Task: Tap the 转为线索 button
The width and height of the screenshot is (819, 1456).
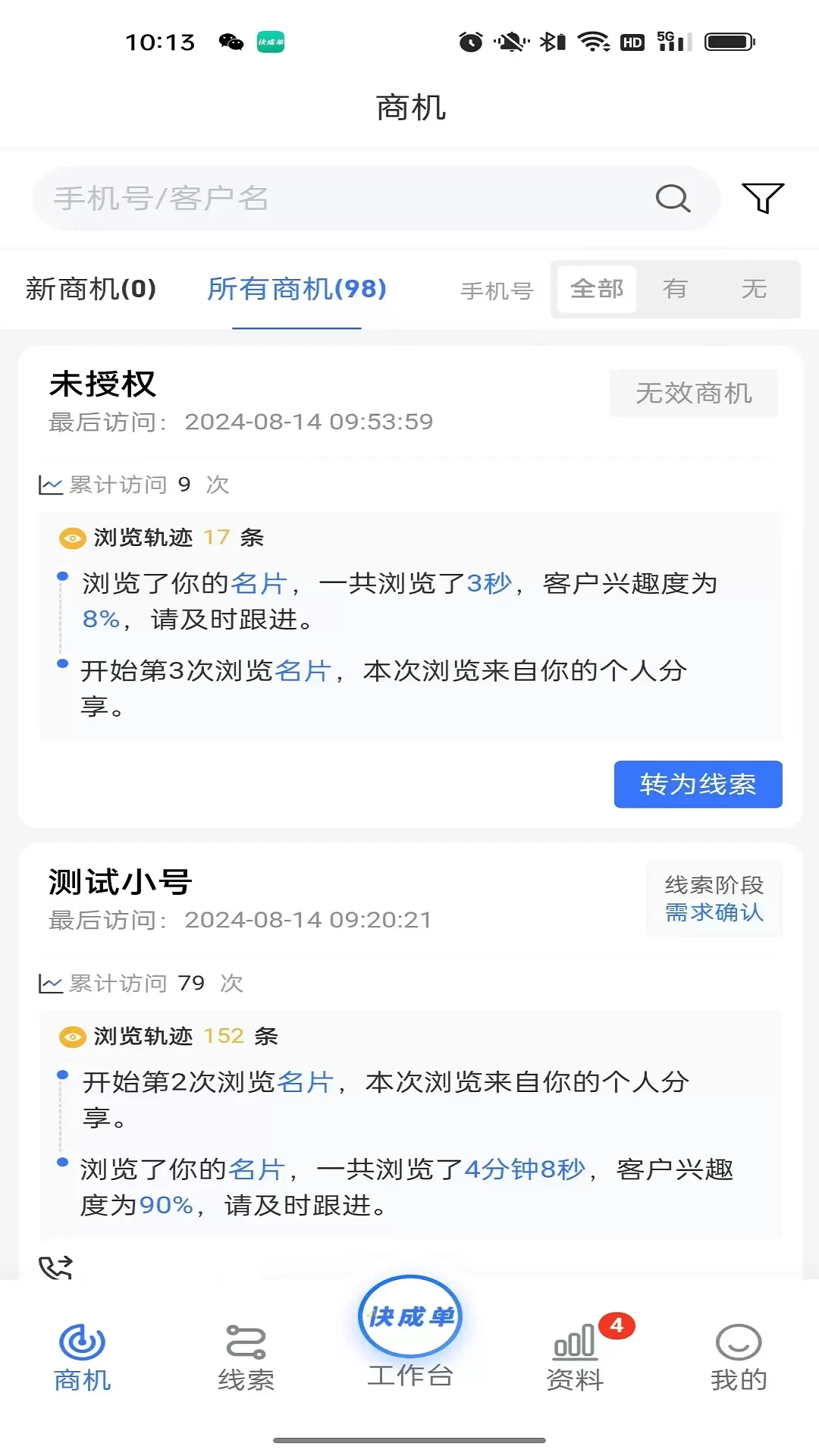Action: 698,784
